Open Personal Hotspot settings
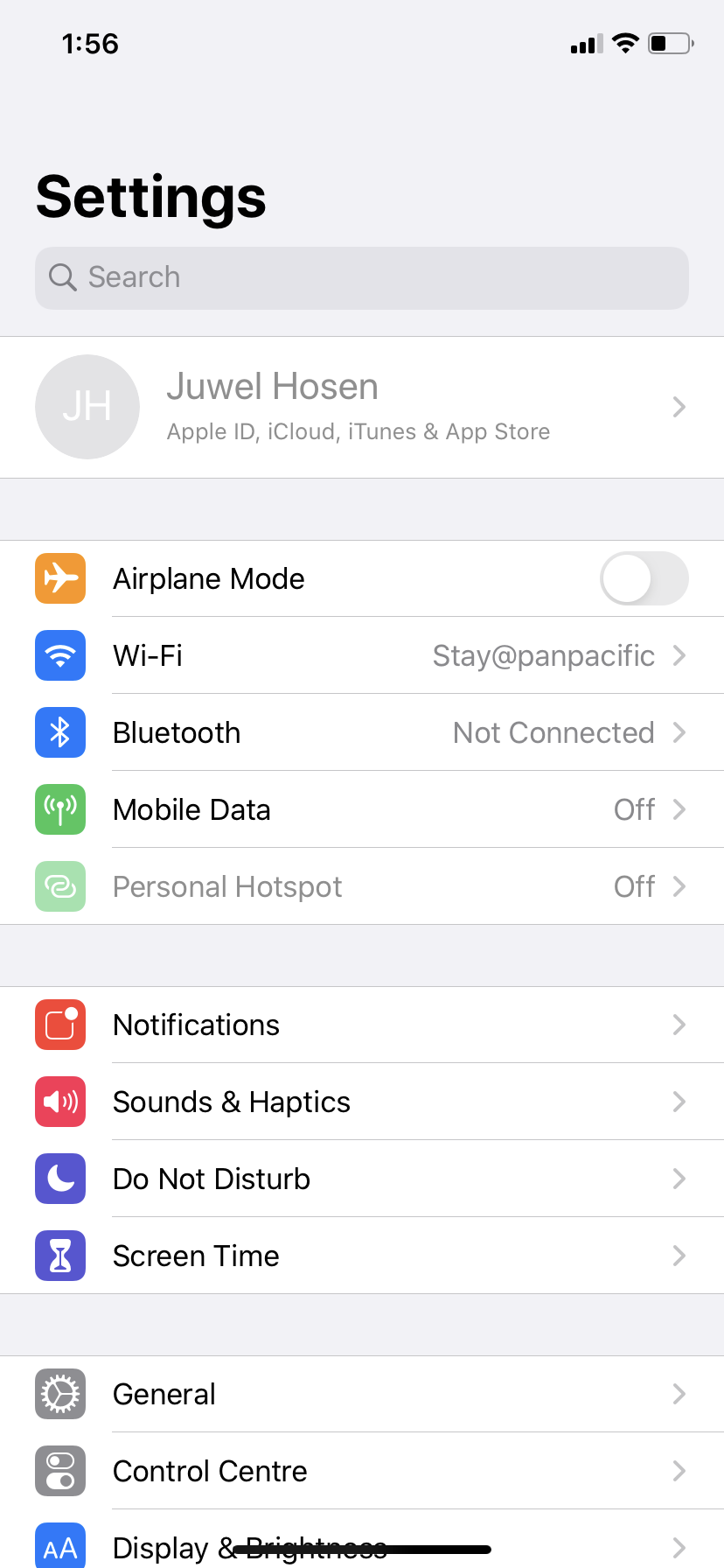The width and height of the screenshot is (724, 1568). click(x=362, y=886)
